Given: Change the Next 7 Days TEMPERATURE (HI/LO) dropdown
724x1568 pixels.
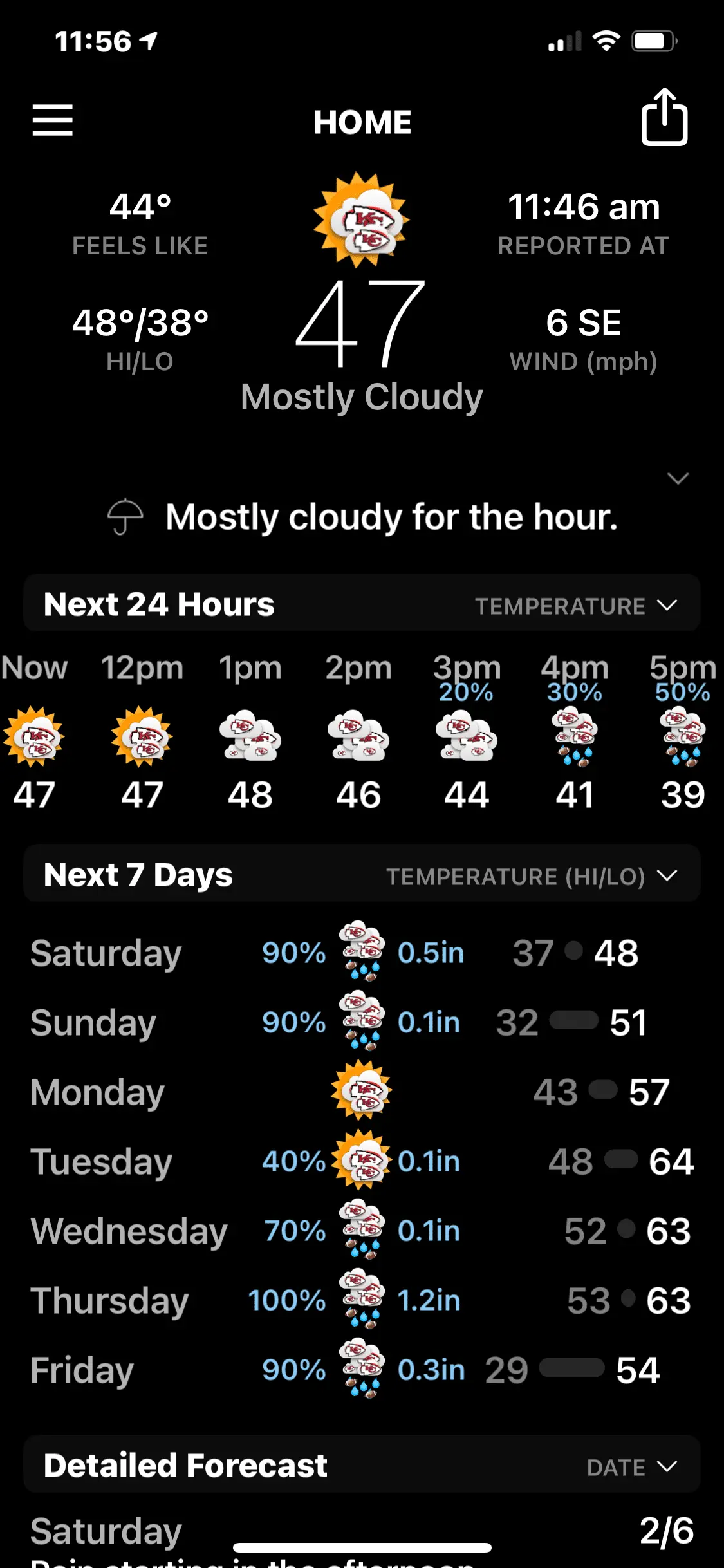Looking at the screenshot, I should 532,876.
